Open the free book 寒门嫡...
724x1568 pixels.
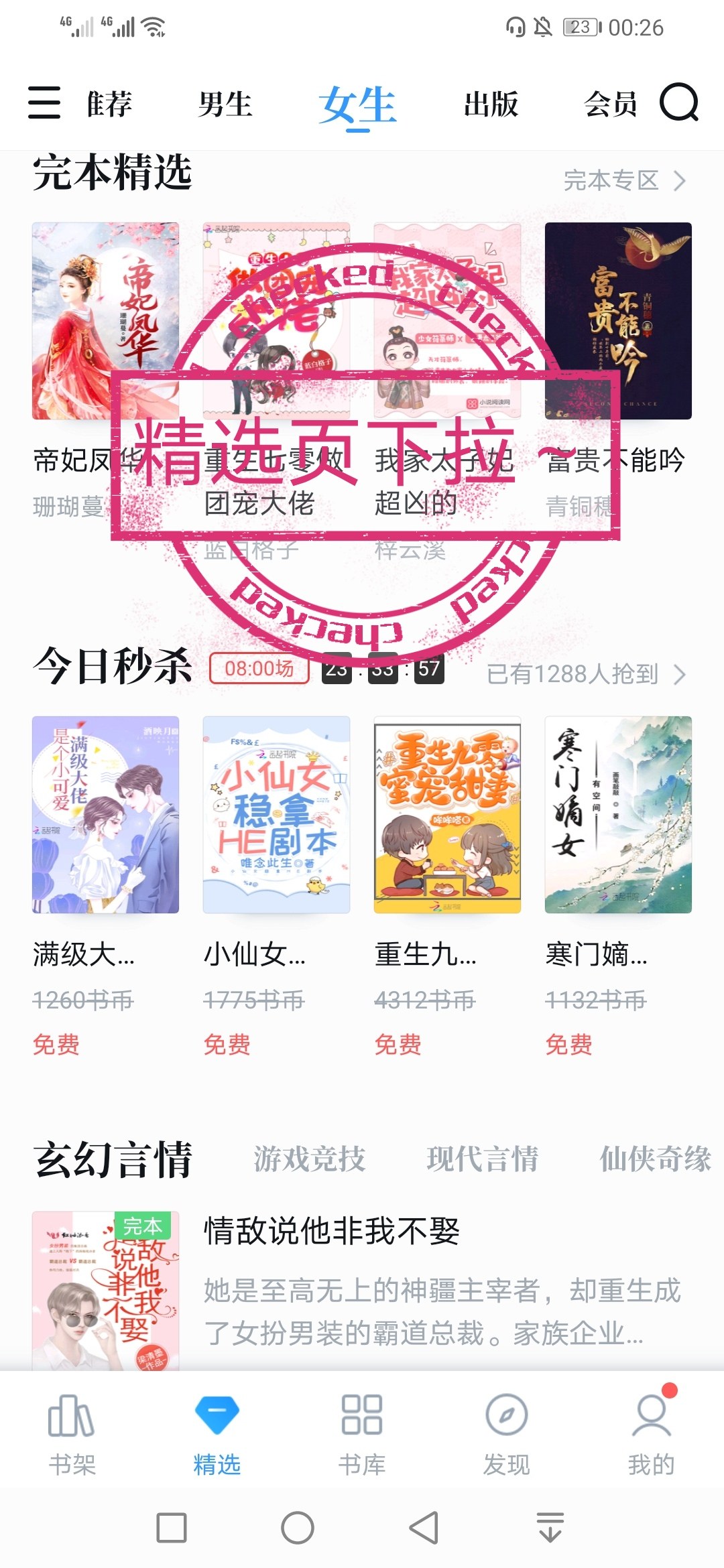[617, 815]
